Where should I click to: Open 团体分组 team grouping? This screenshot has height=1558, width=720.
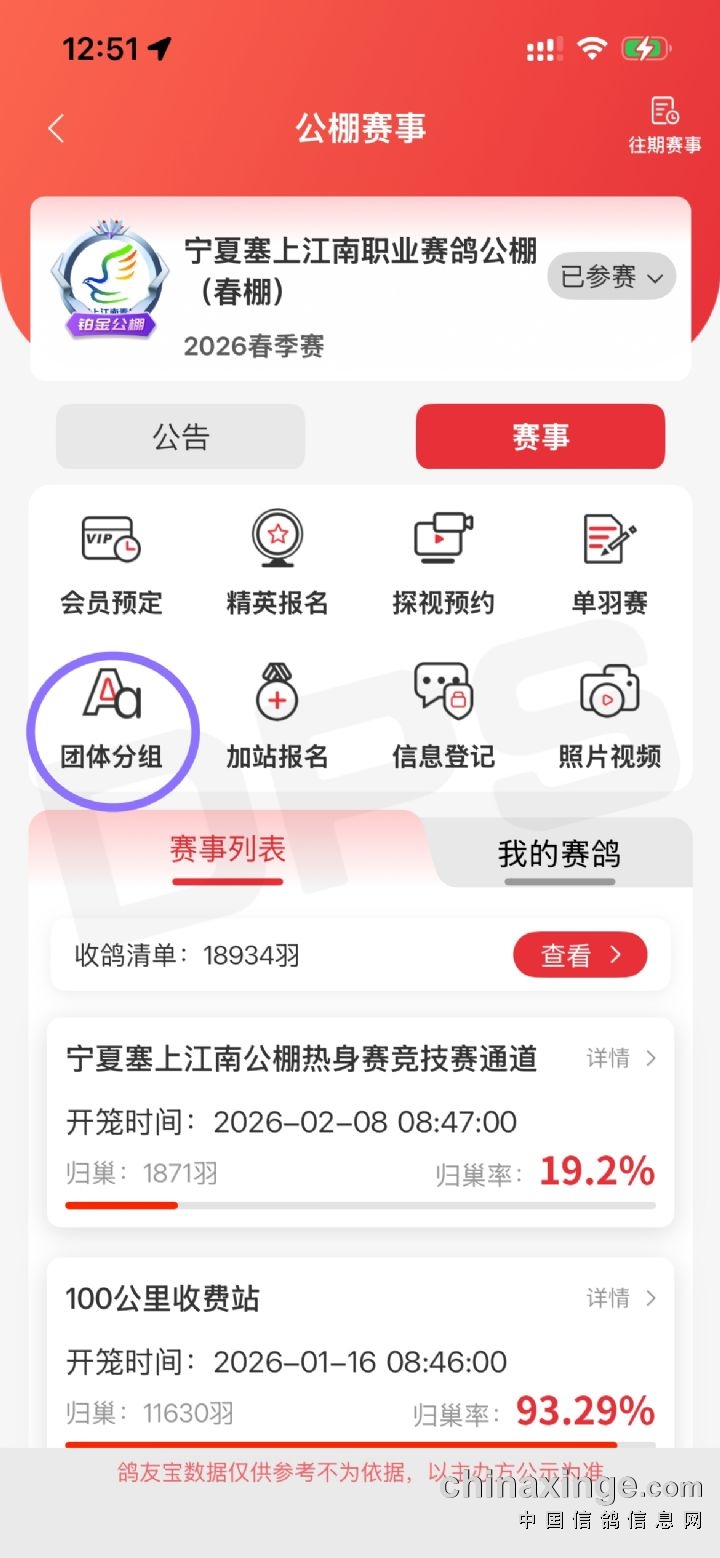(111, 718)
